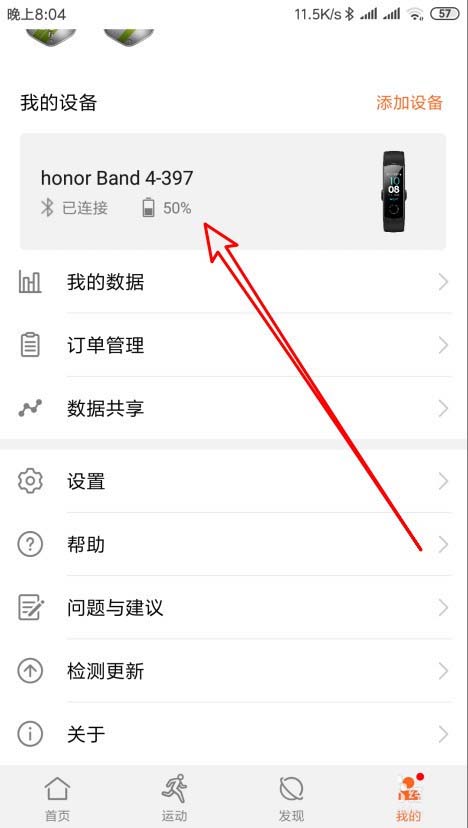Switch to the 发现 tab
This screenshot has height=828, width=468.
[x=291, y=797]
